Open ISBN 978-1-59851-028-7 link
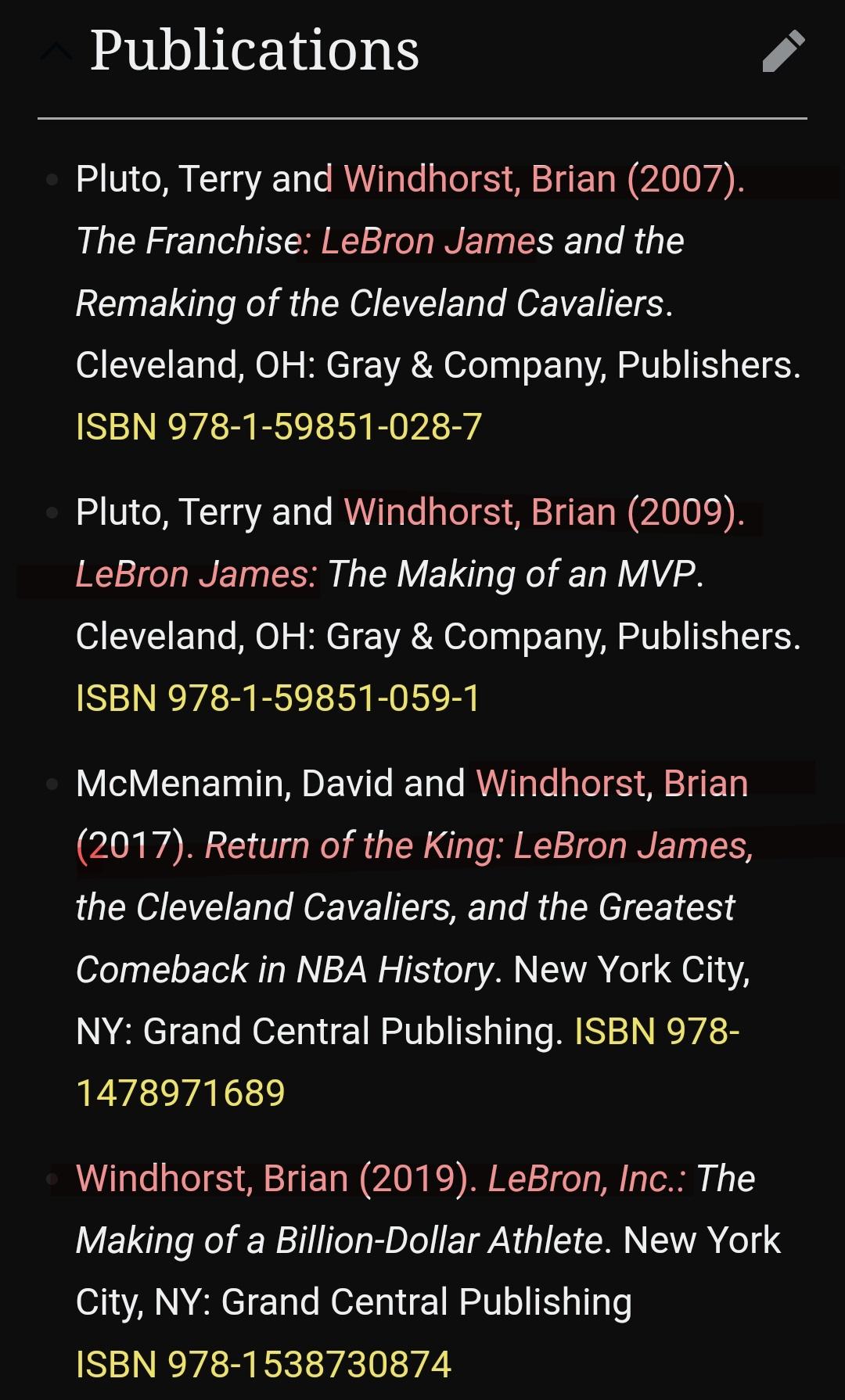The height and width of the screenshot is (1400, 845). (279, 427)
